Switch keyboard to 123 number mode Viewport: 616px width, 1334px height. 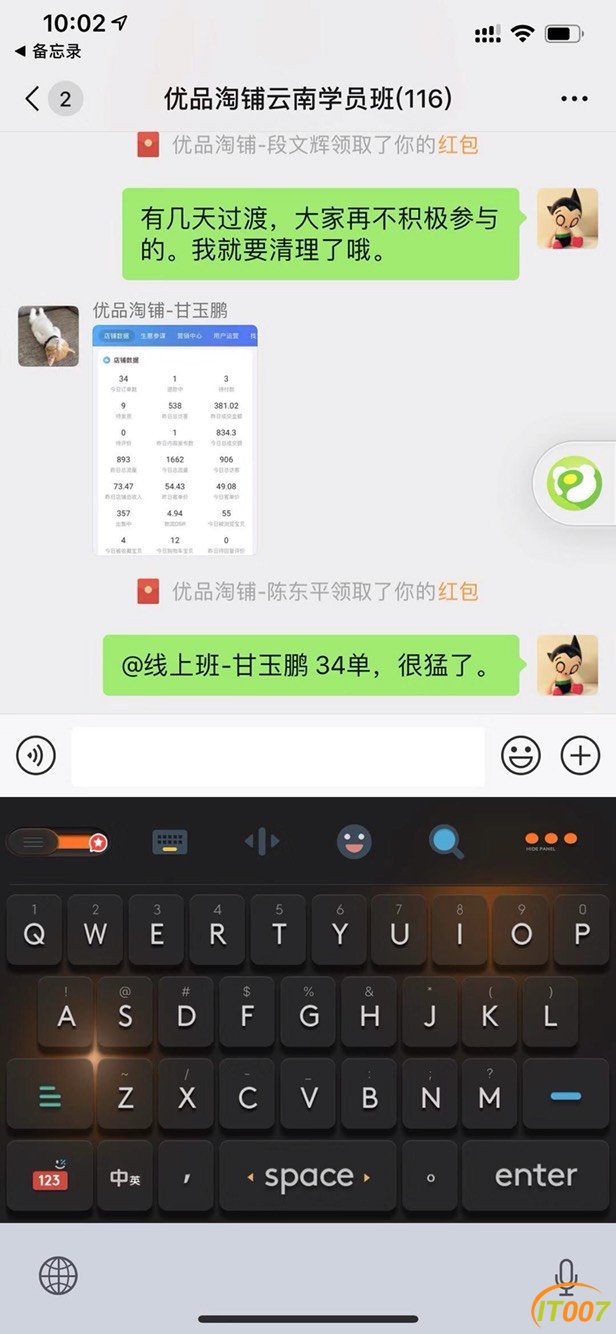[49, 1176]
